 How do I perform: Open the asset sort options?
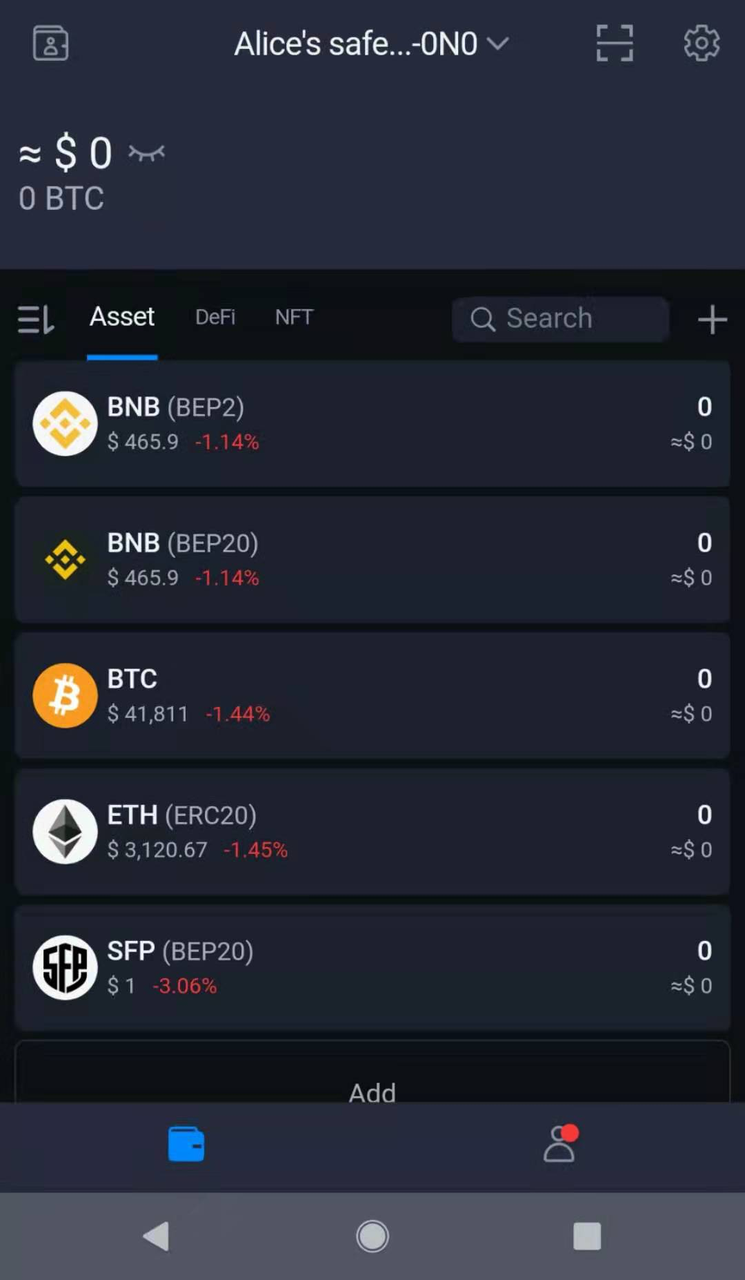point(36,319)
